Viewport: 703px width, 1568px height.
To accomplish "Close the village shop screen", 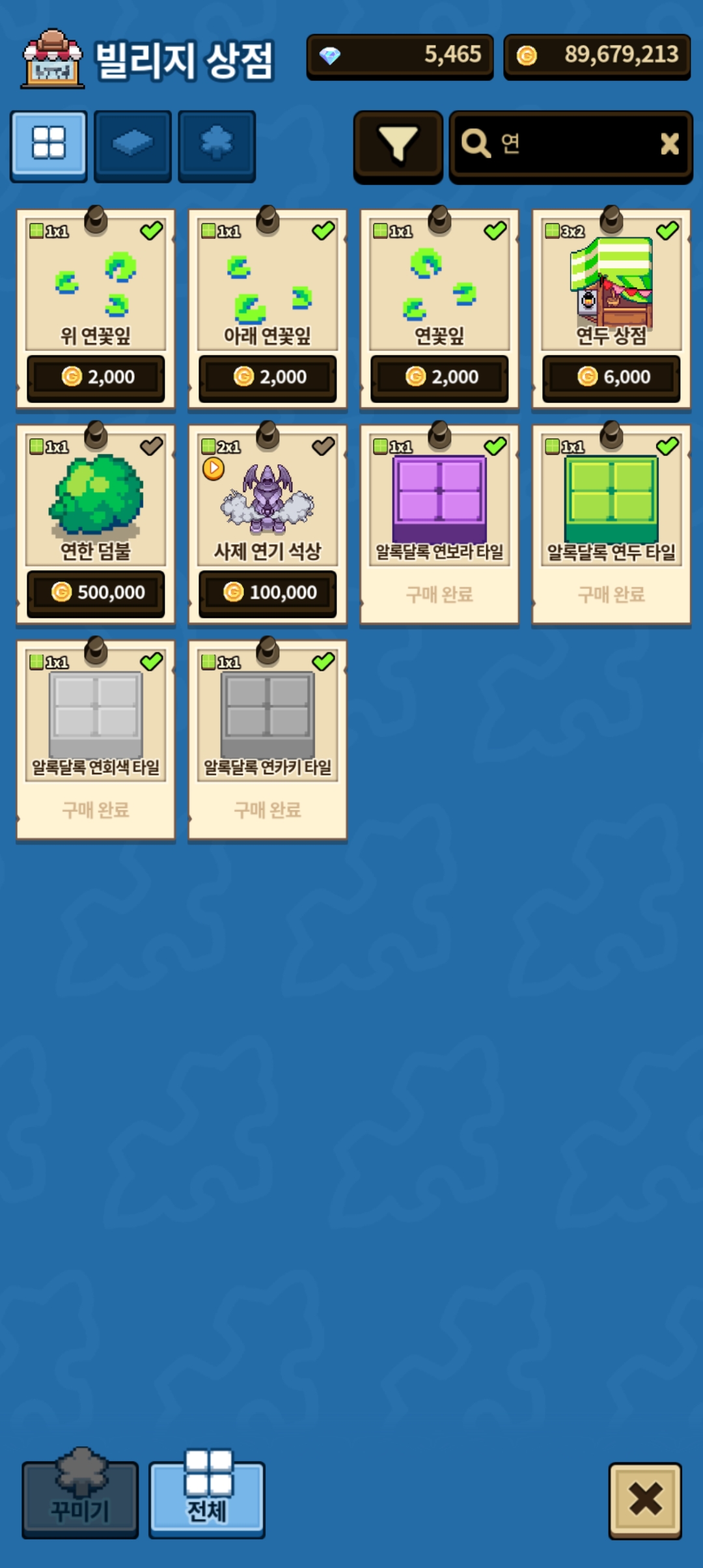I will click(645, 1500).
